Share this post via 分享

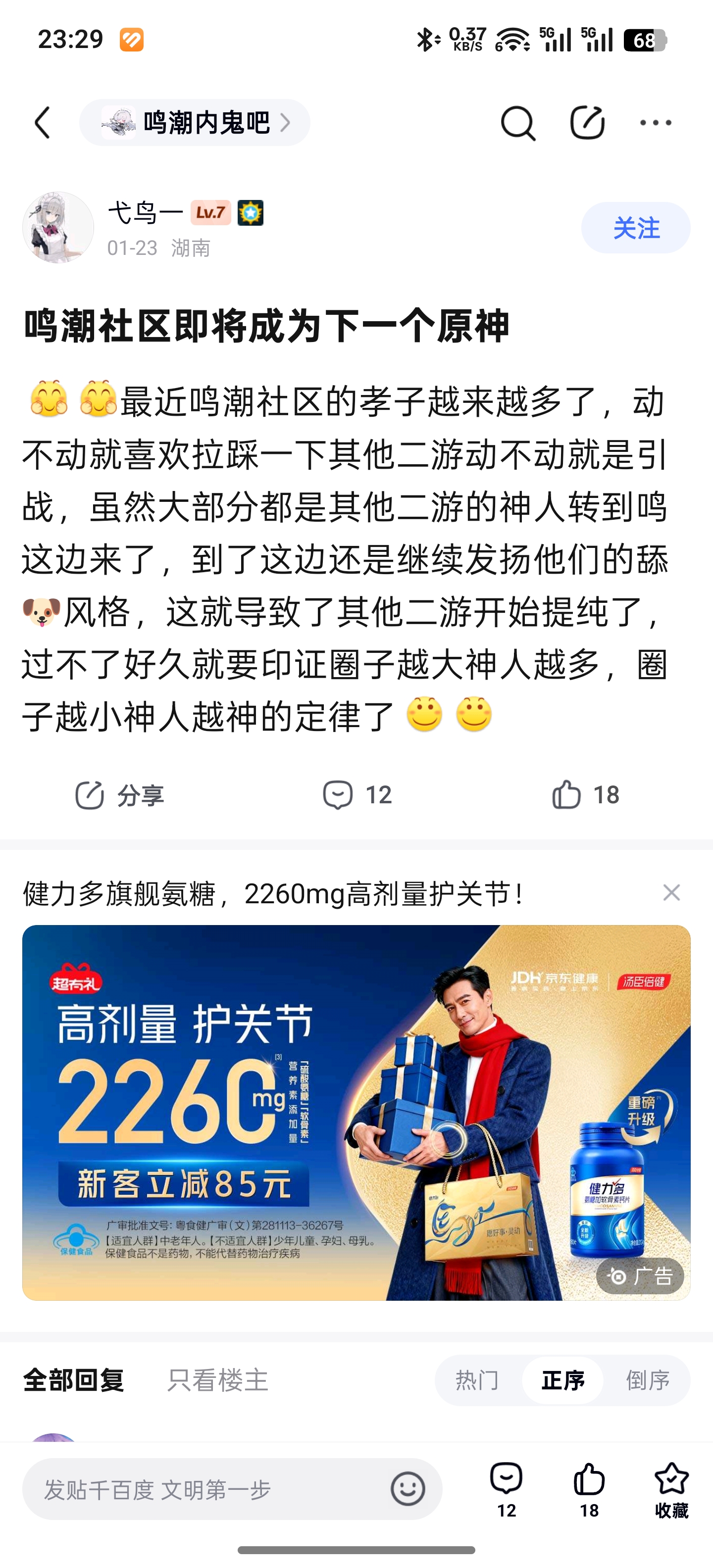119,795
